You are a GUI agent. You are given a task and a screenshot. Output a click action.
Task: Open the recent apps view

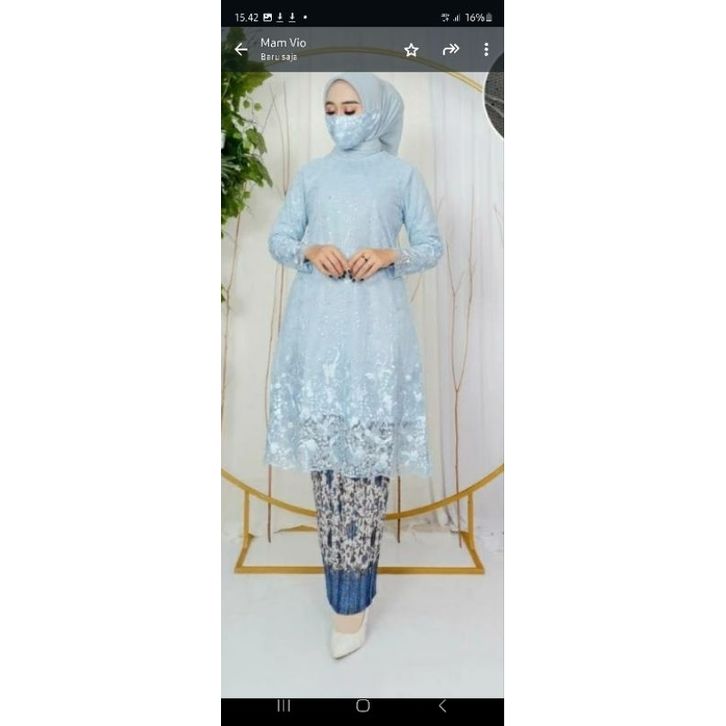pos(283,706)
